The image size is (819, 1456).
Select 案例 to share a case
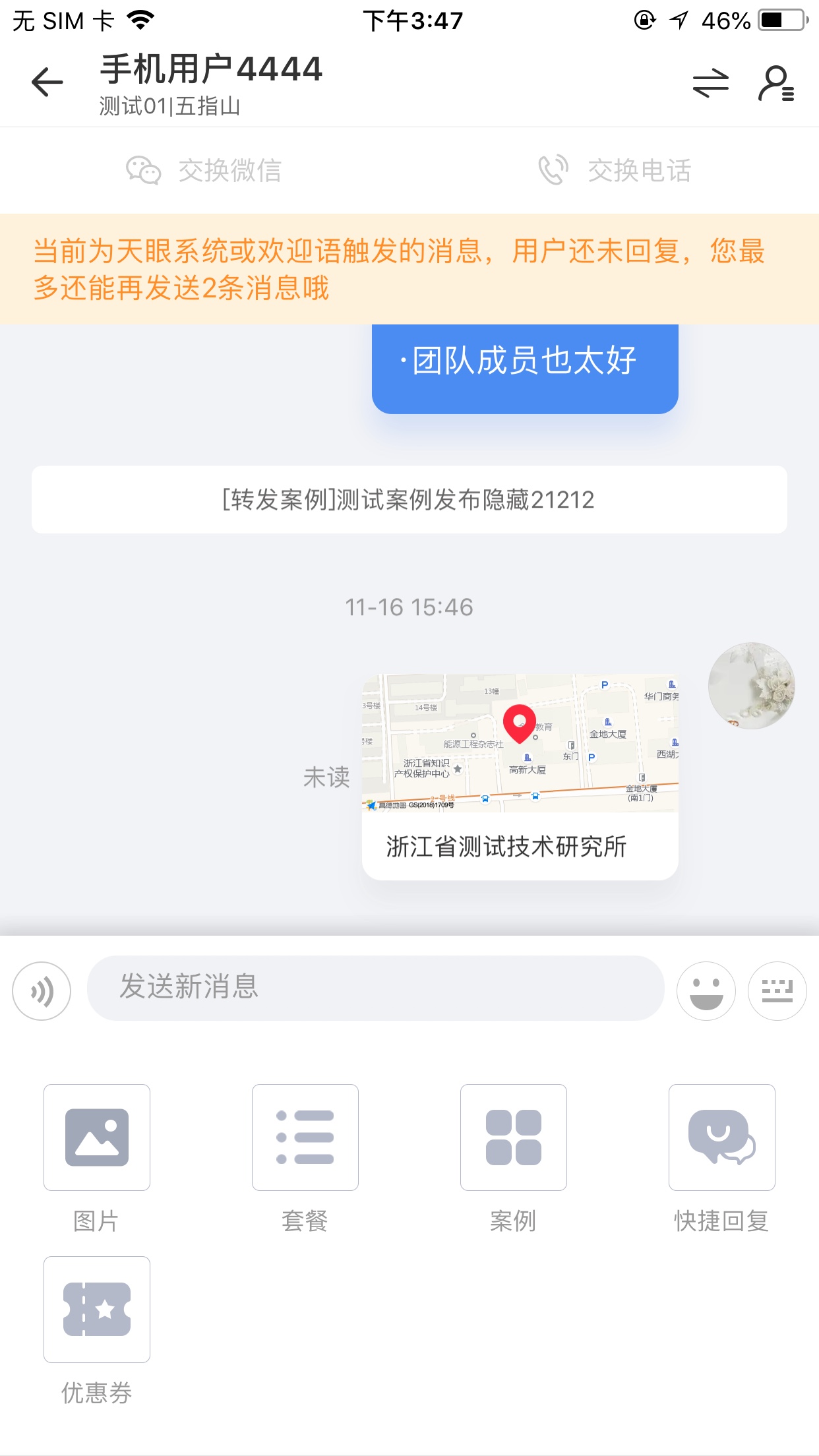(513, 1137)
